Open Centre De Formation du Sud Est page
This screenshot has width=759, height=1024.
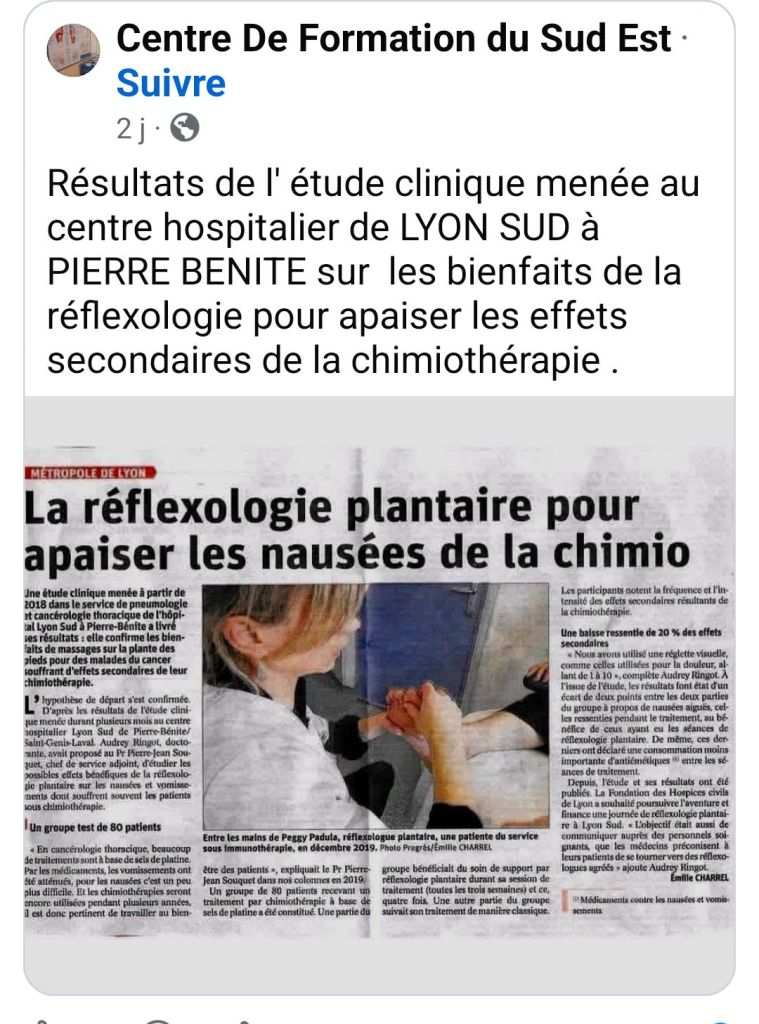pyautogui.click(x=394, y=39)
